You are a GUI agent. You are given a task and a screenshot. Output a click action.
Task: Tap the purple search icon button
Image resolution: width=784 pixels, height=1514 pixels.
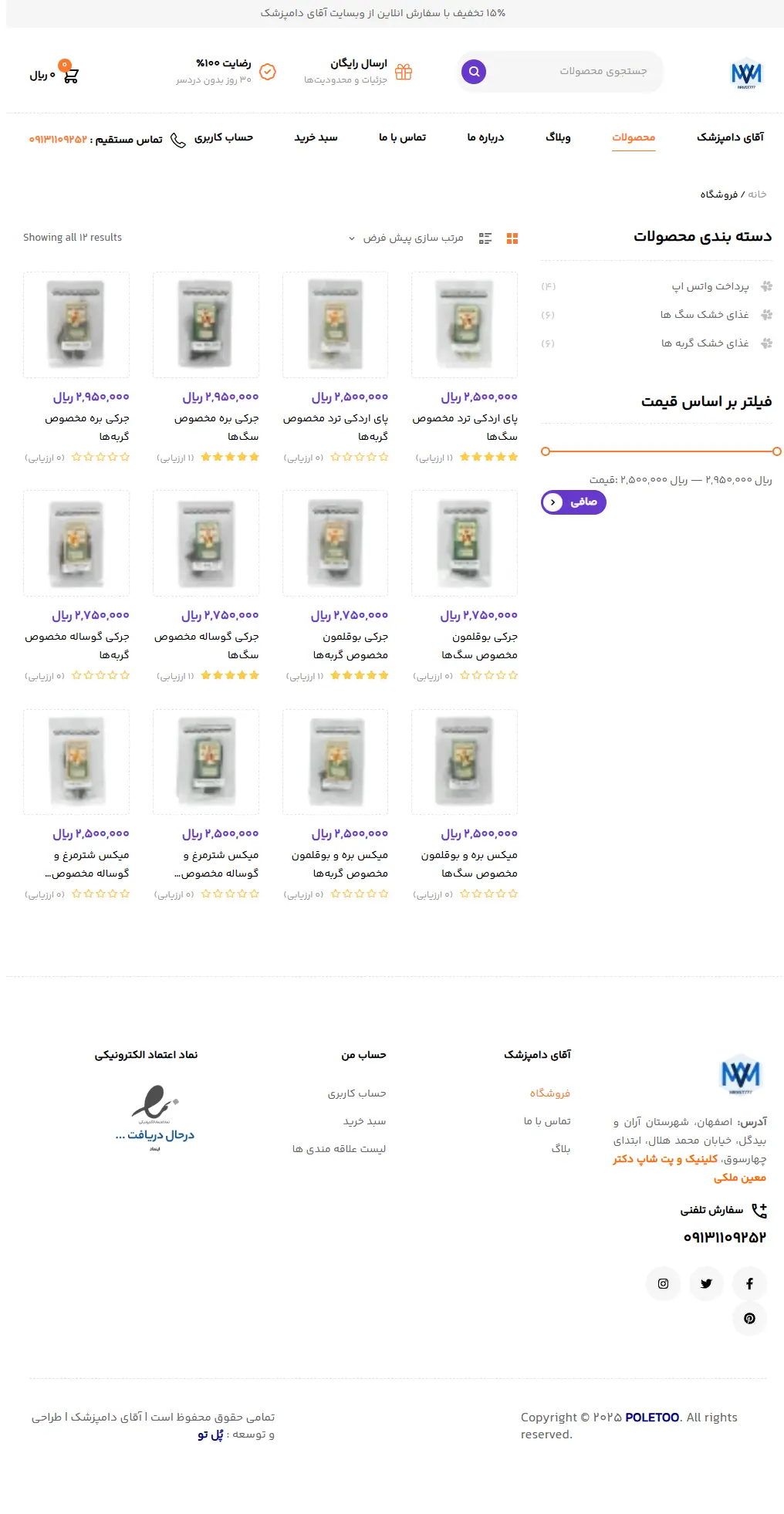click(474, 72)
